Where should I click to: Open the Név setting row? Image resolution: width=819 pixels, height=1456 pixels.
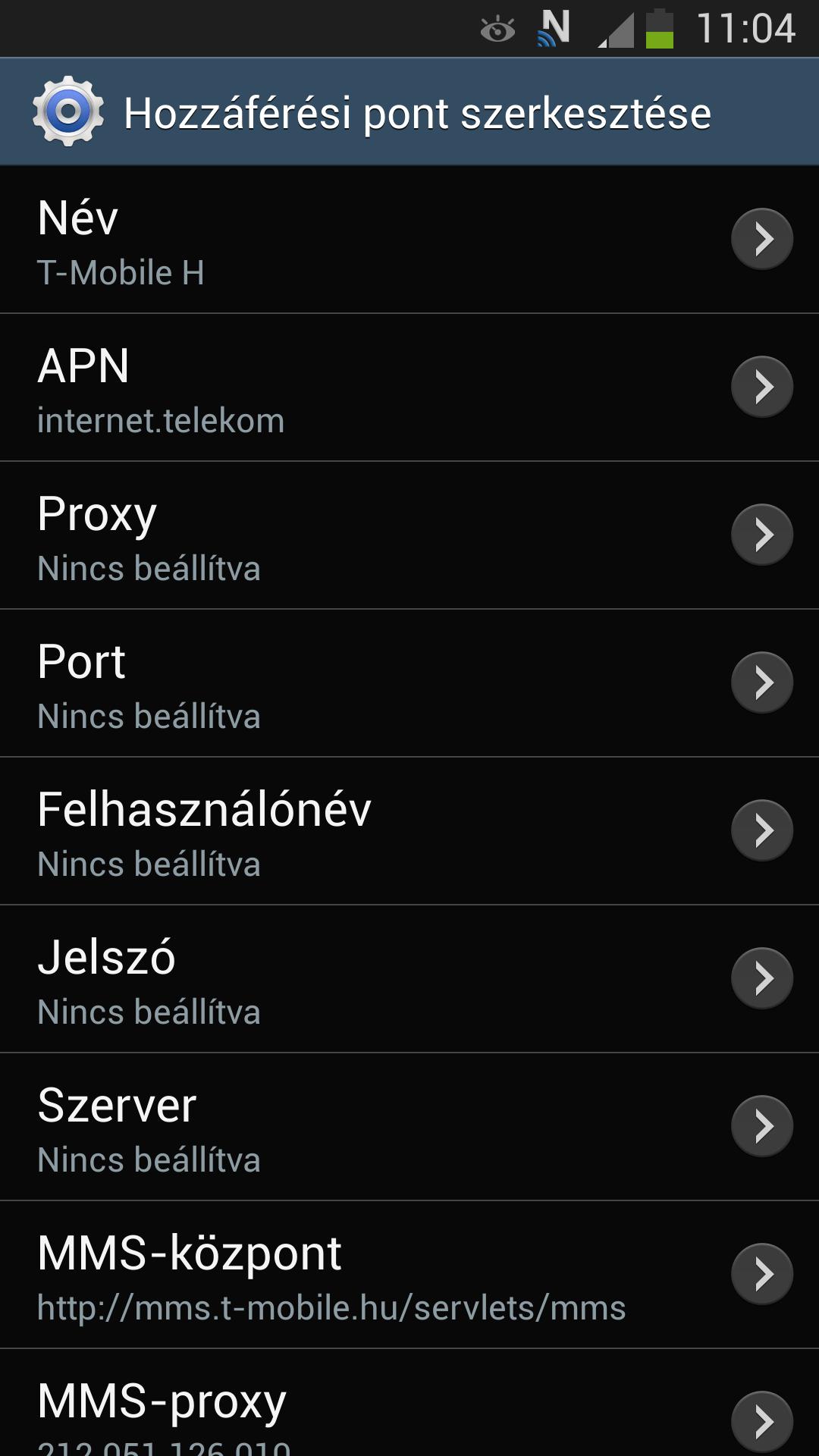[x=409, y=240]
